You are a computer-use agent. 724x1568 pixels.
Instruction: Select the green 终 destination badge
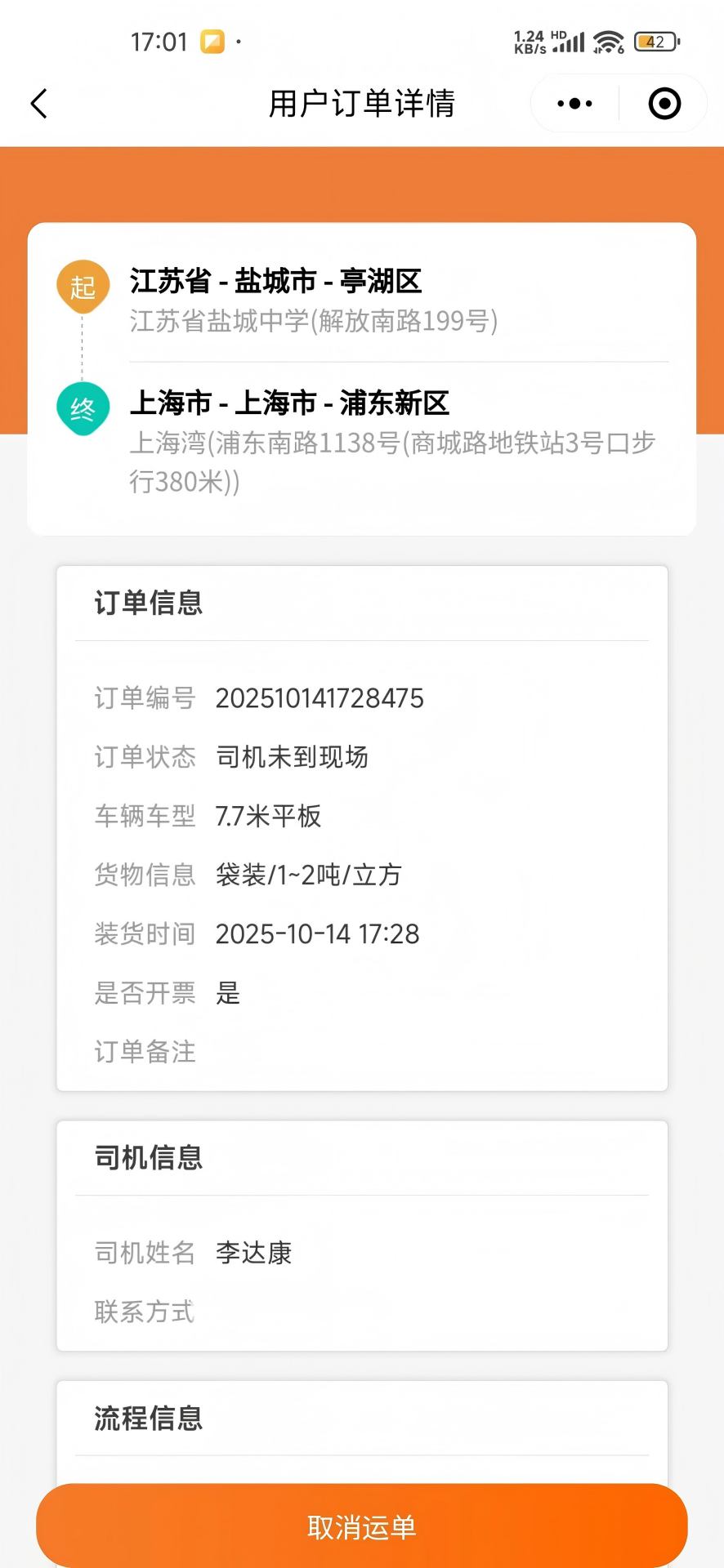point(82,406)
